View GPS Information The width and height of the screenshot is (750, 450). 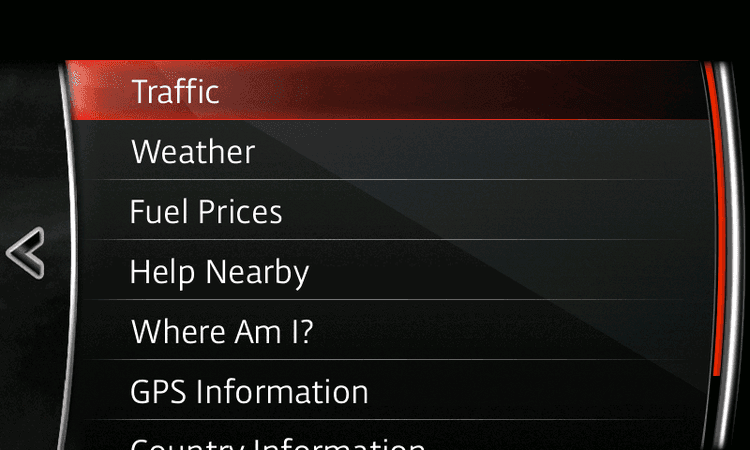click(x=249, y=392)
